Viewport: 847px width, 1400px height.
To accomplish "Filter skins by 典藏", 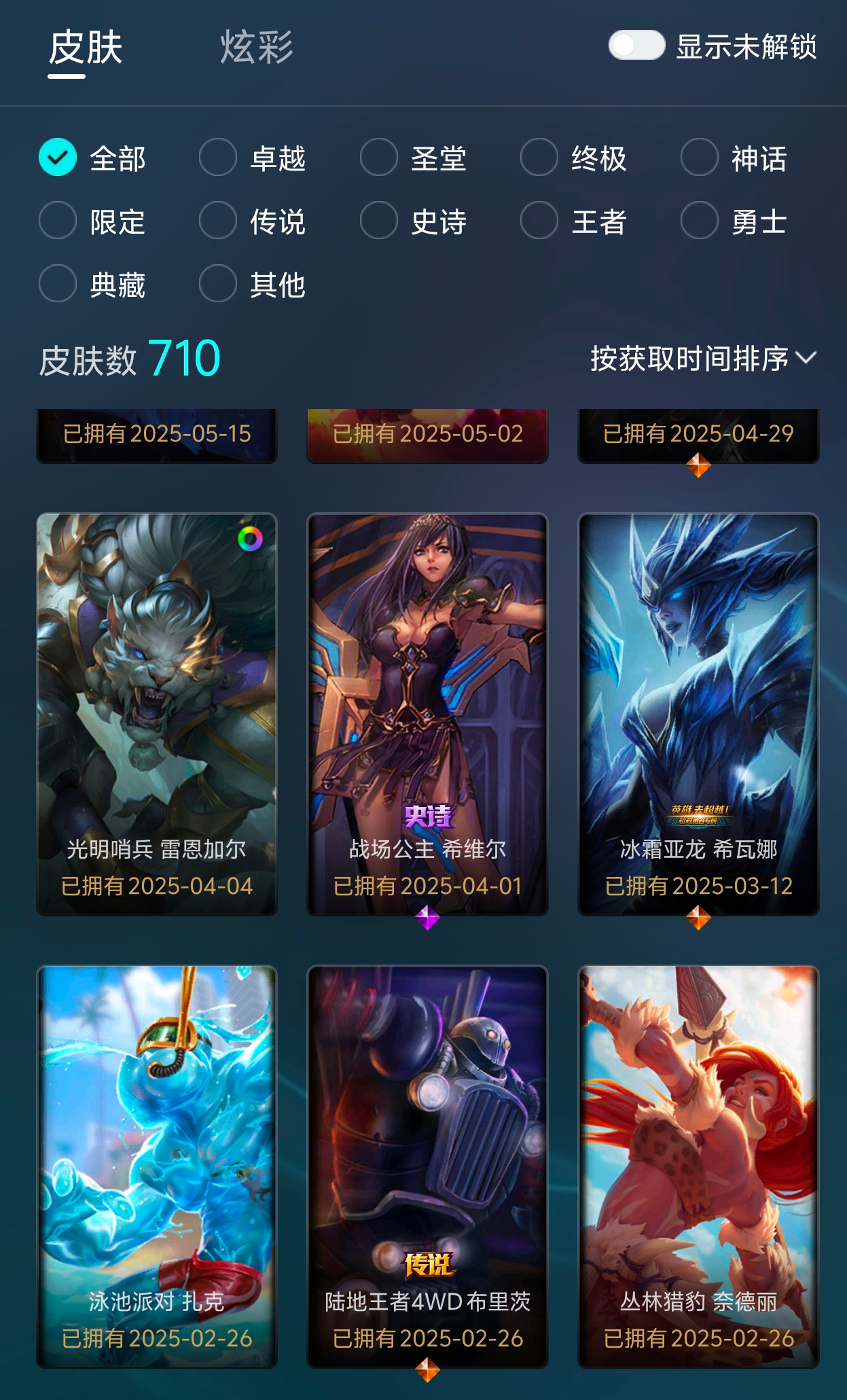I will [92, 284].
